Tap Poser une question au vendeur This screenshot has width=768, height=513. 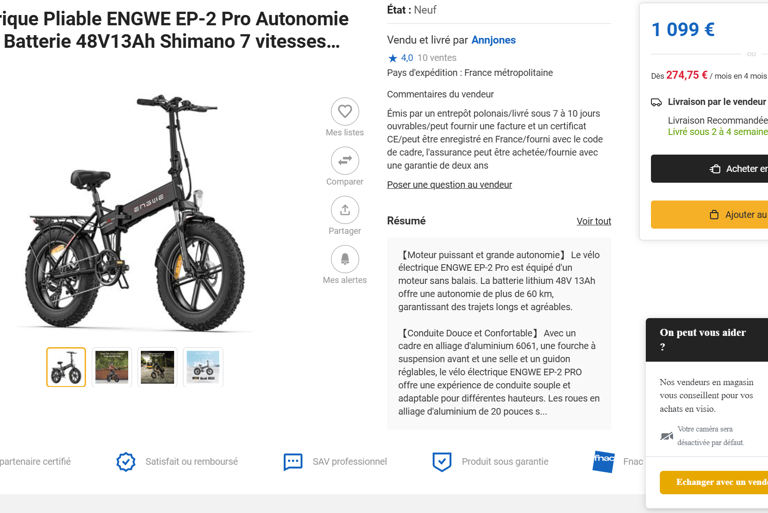(449, 185)
